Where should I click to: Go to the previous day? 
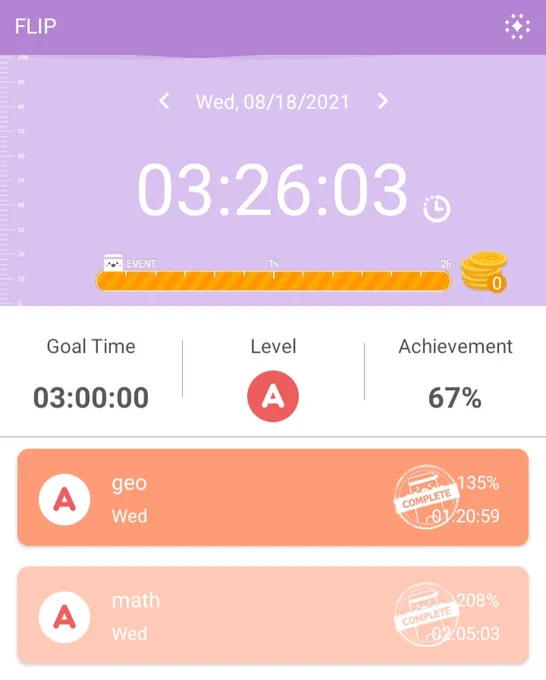click(x=164, y=101)
